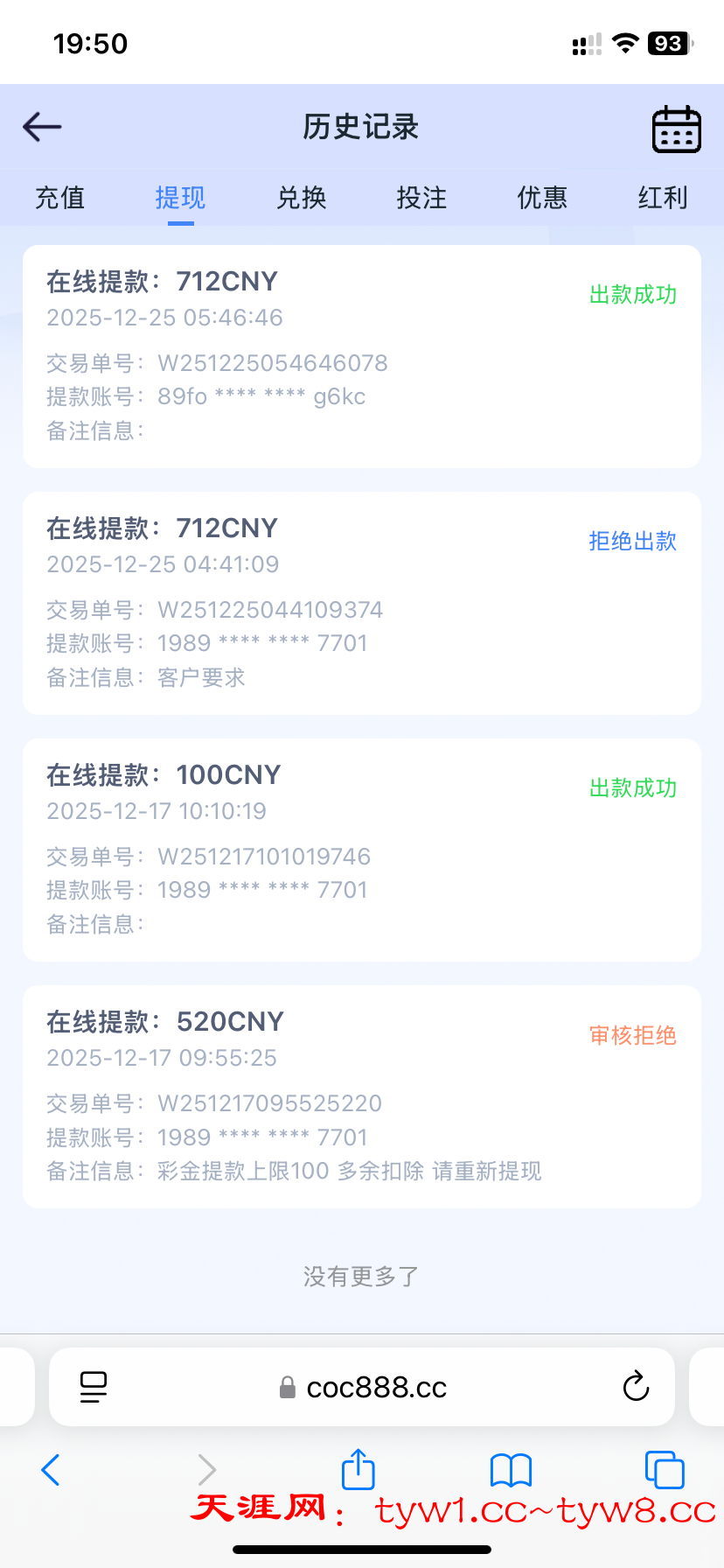724x1568 pixels.
Task: Reload the coc888.cc page
Action: click(636, 1387)
